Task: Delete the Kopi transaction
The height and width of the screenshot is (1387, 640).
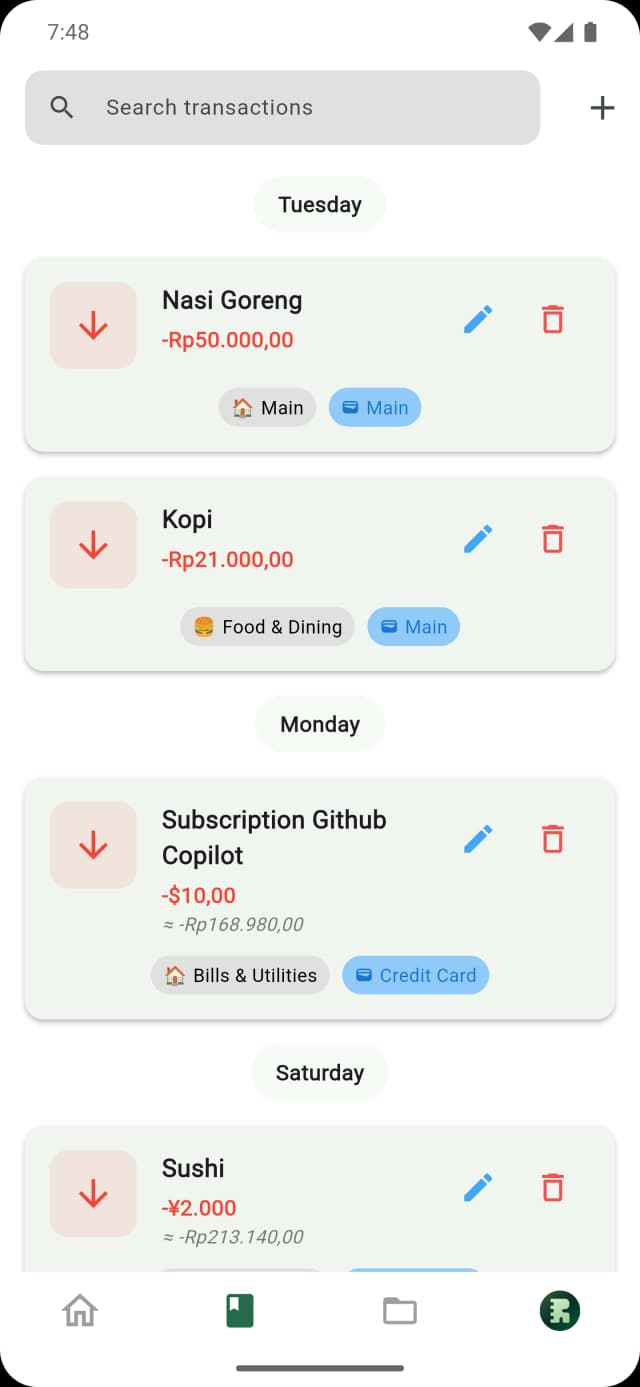Action: click(552, 539)
